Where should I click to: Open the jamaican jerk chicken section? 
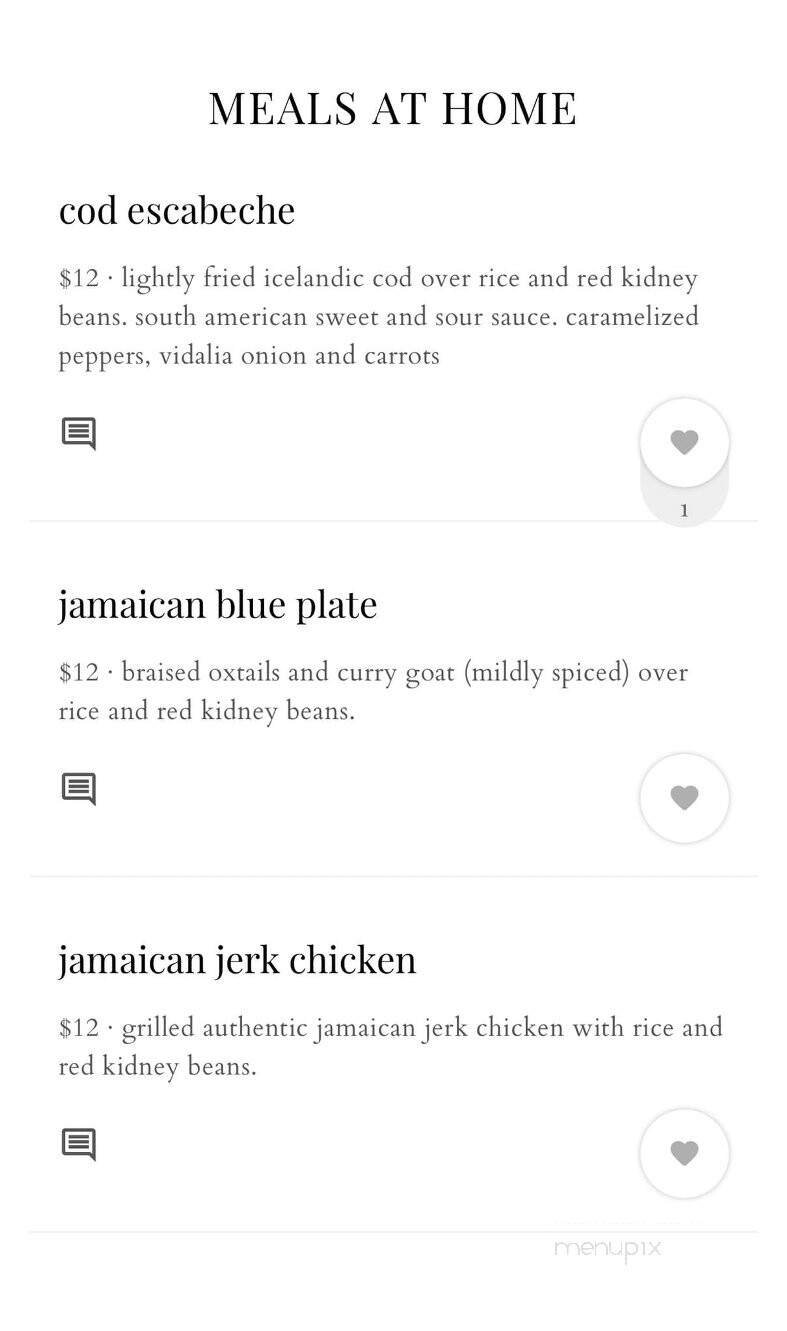tap(238, 958)
